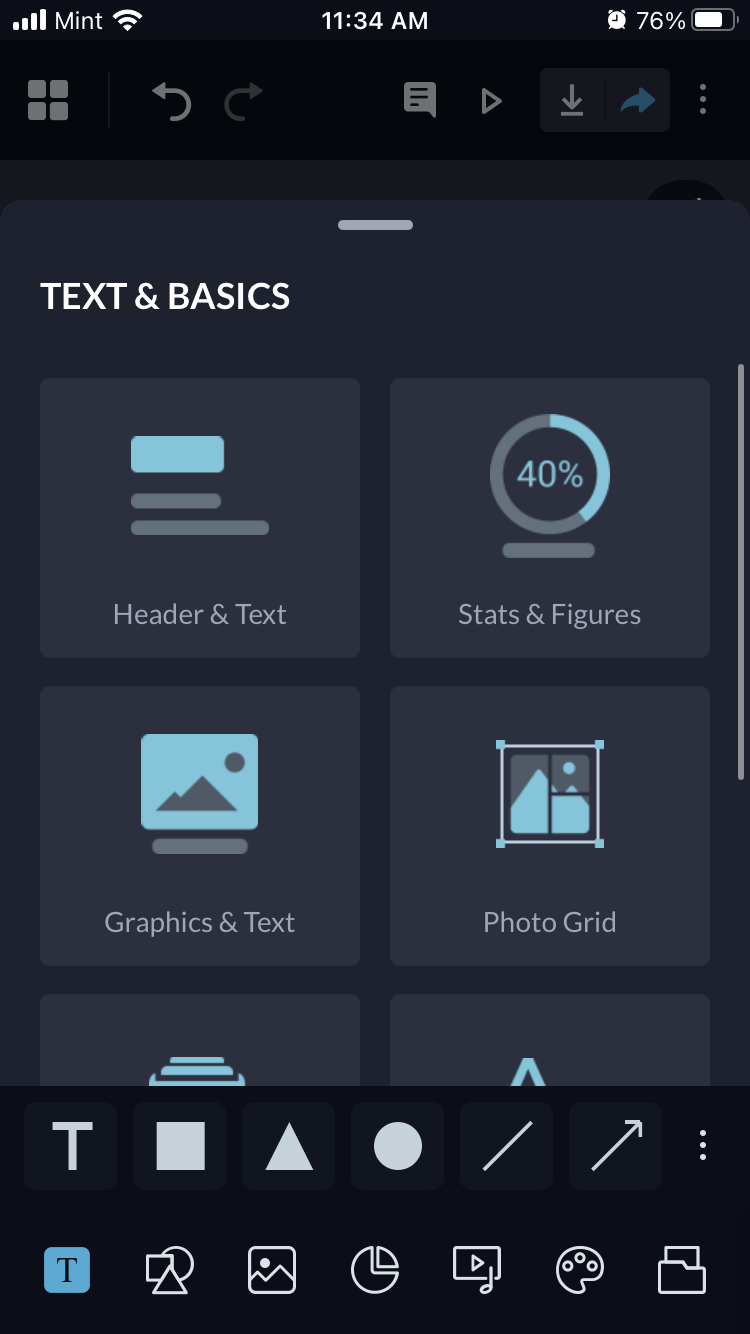Insert an arrow shape
Screen dimensions: 750x1334
[x=615, y=1146]
